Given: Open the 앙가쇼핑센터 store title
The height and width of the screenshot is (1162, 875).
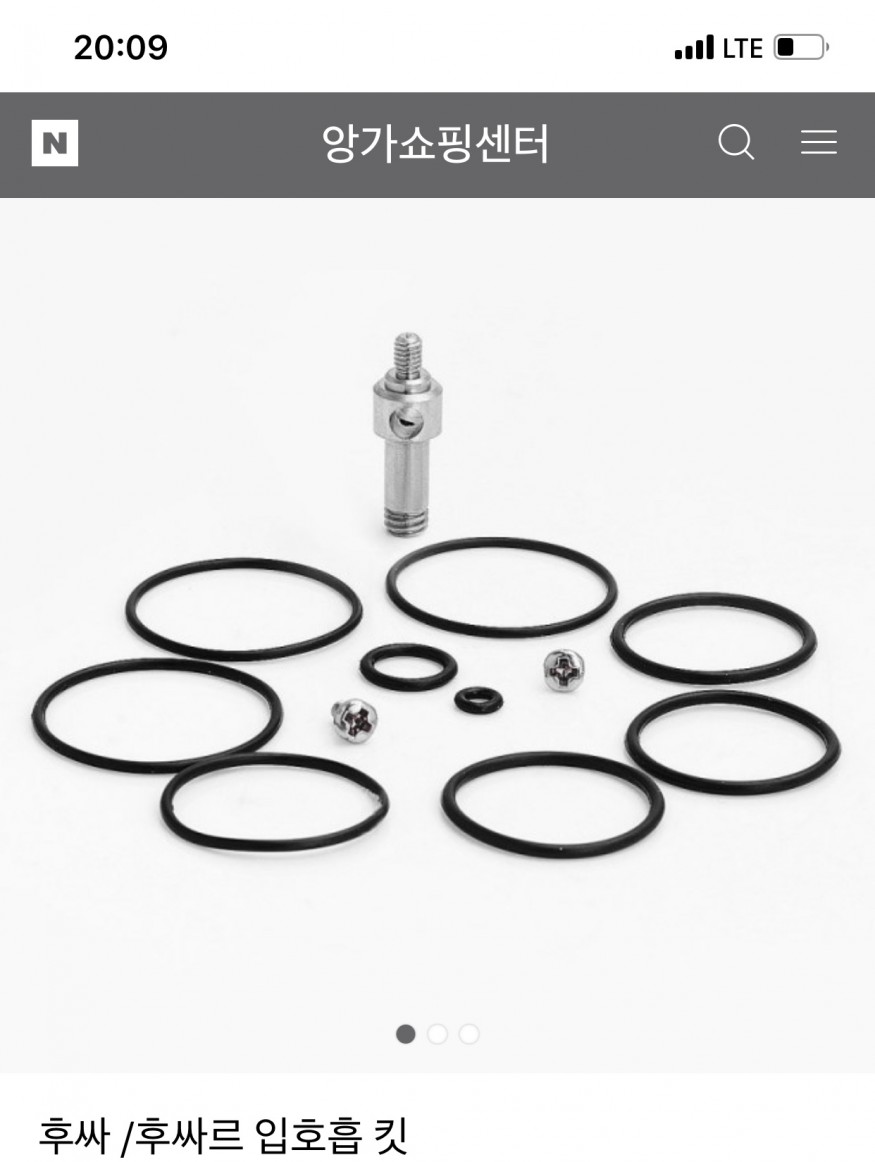Looking at the screenshot, I should coord(435,144).
